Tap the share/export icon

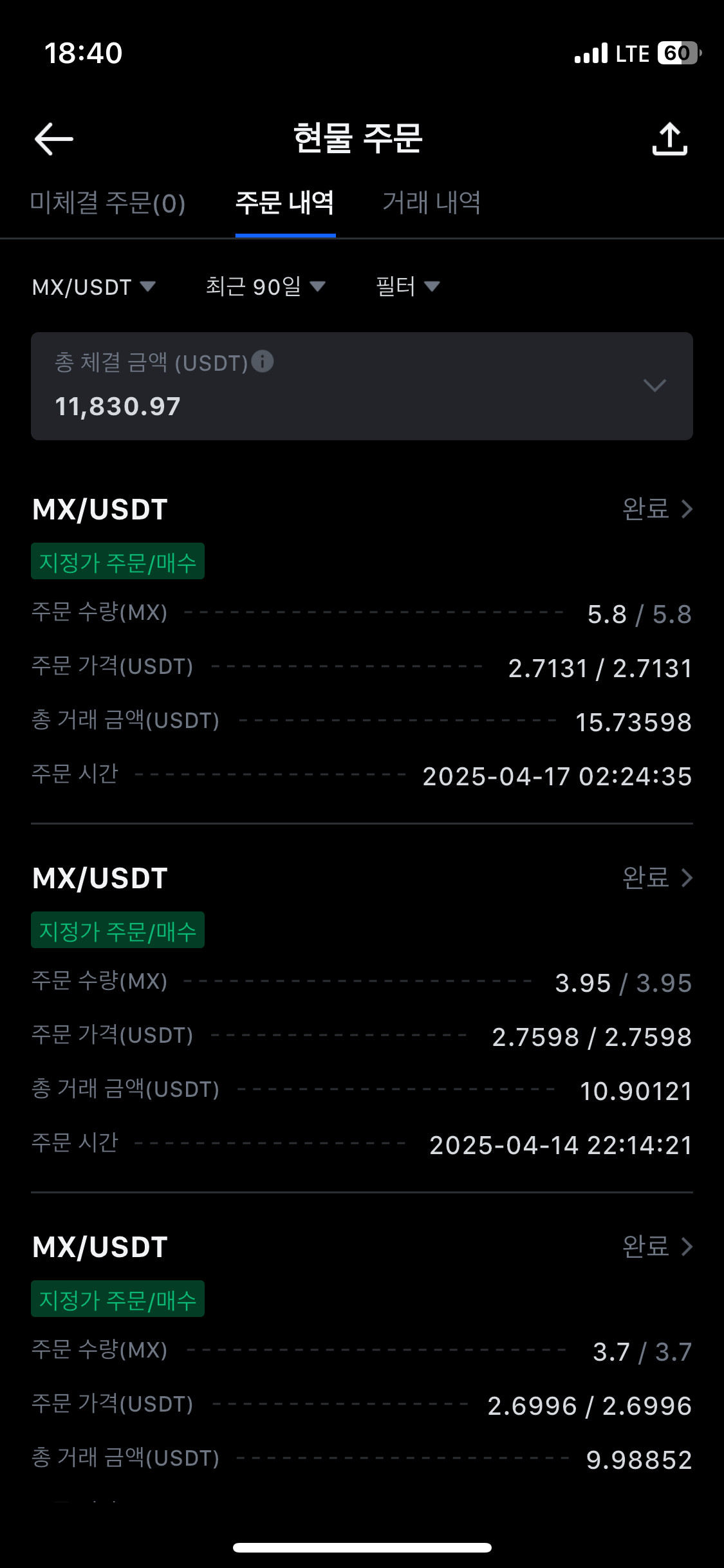click(670, 139)
